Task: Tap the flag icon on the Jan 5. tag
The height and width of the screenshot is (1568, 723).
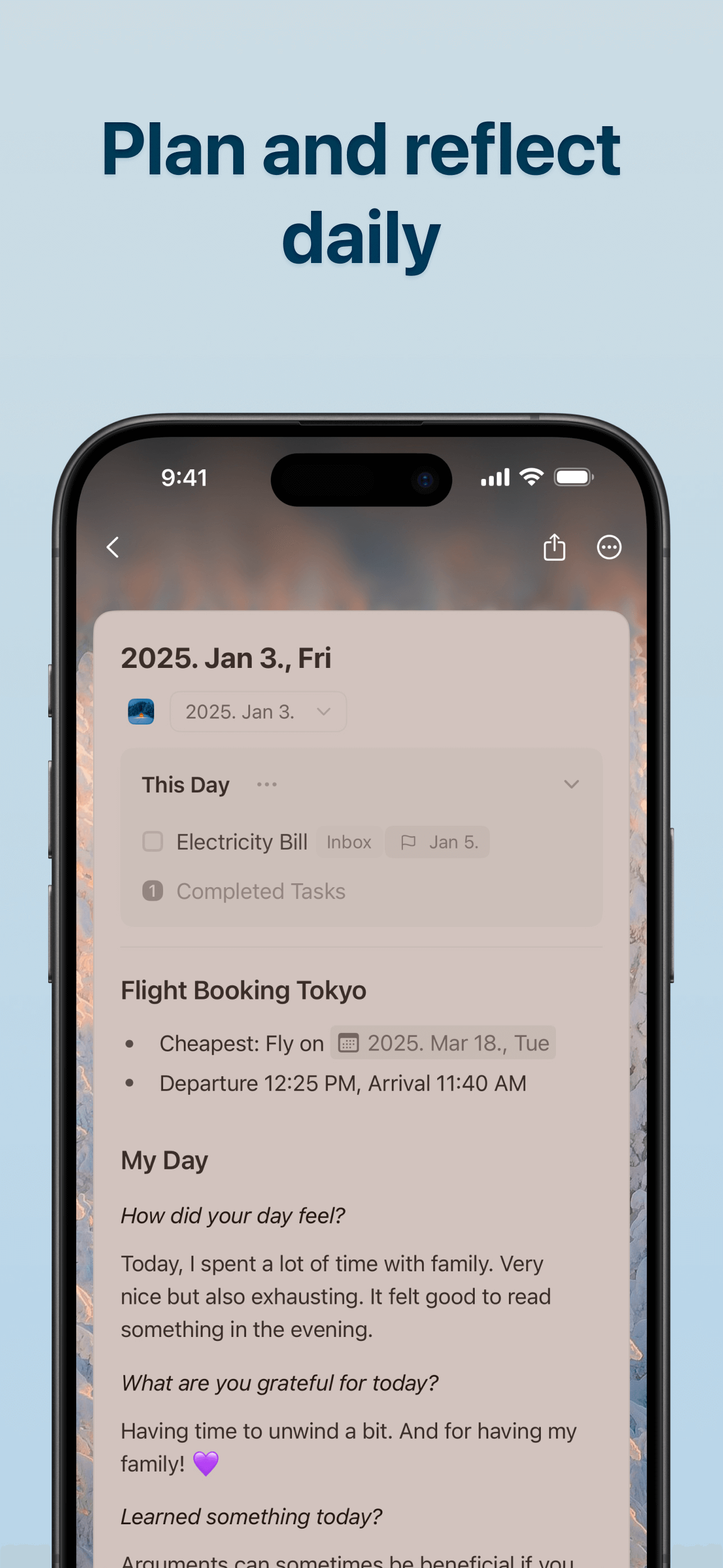Action: click(410, 842)
